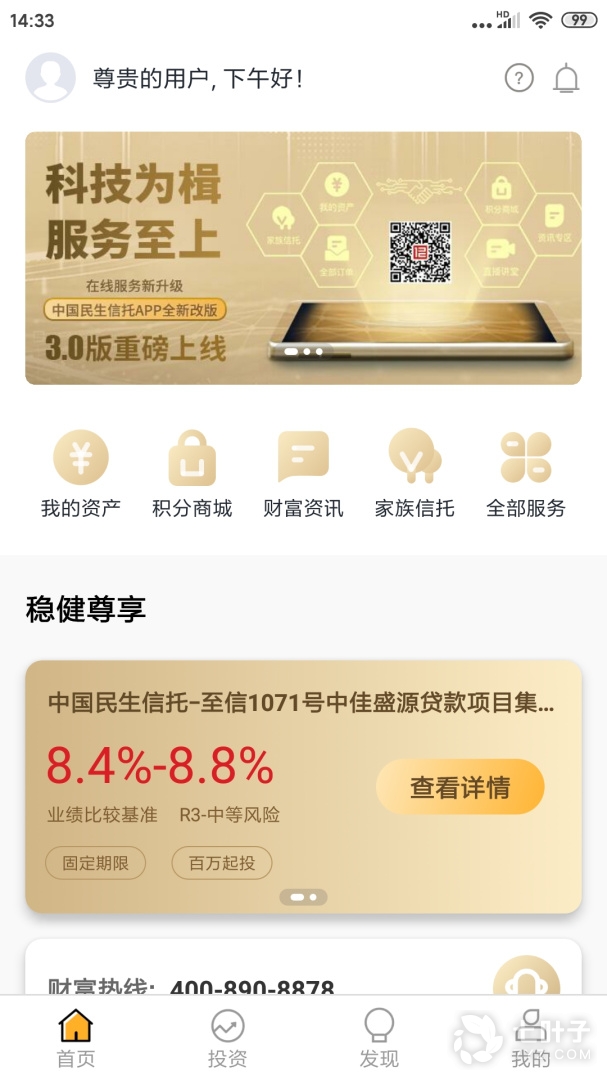Switch to the 首页 tab
The width and height of the screenshot is (607, 1080).
76,1038
